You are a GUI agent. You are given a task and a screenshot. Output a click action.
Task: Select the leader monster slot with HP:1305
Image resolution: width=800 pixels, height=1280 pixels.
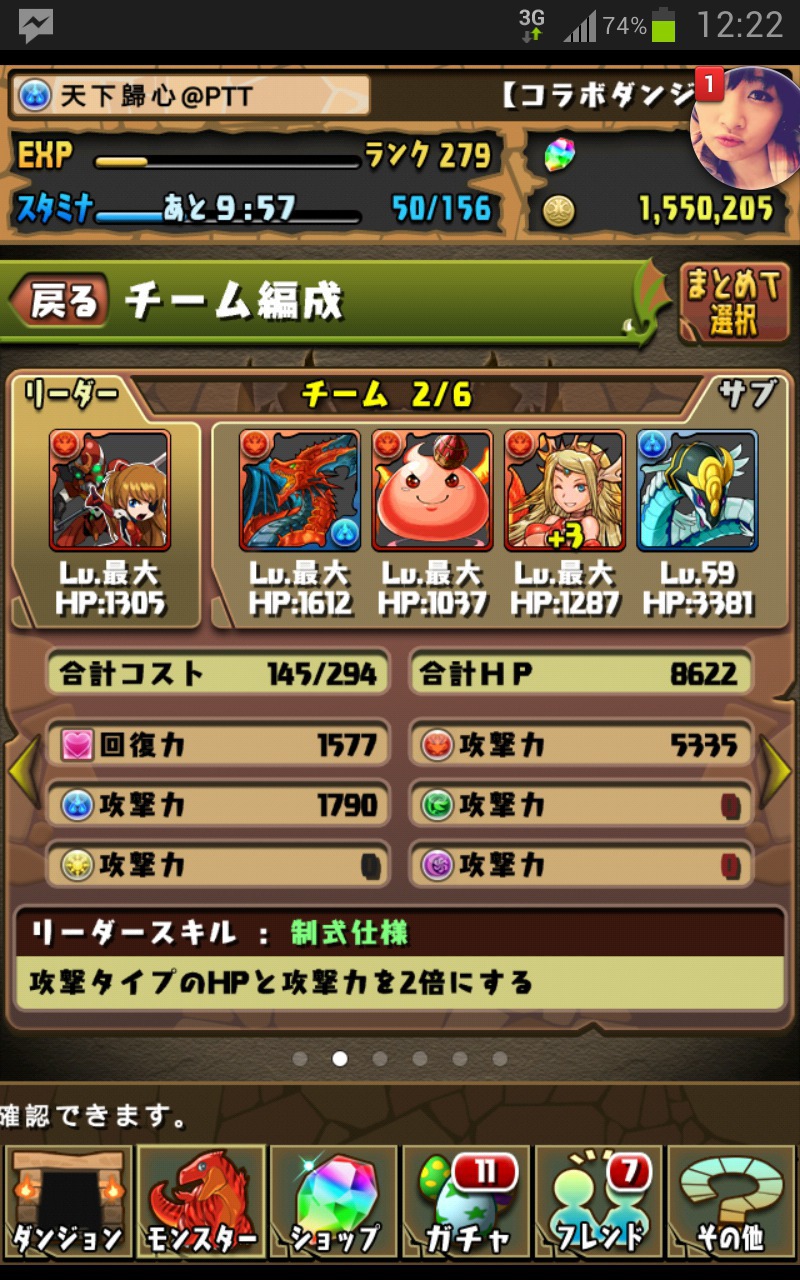coord(109,491)
